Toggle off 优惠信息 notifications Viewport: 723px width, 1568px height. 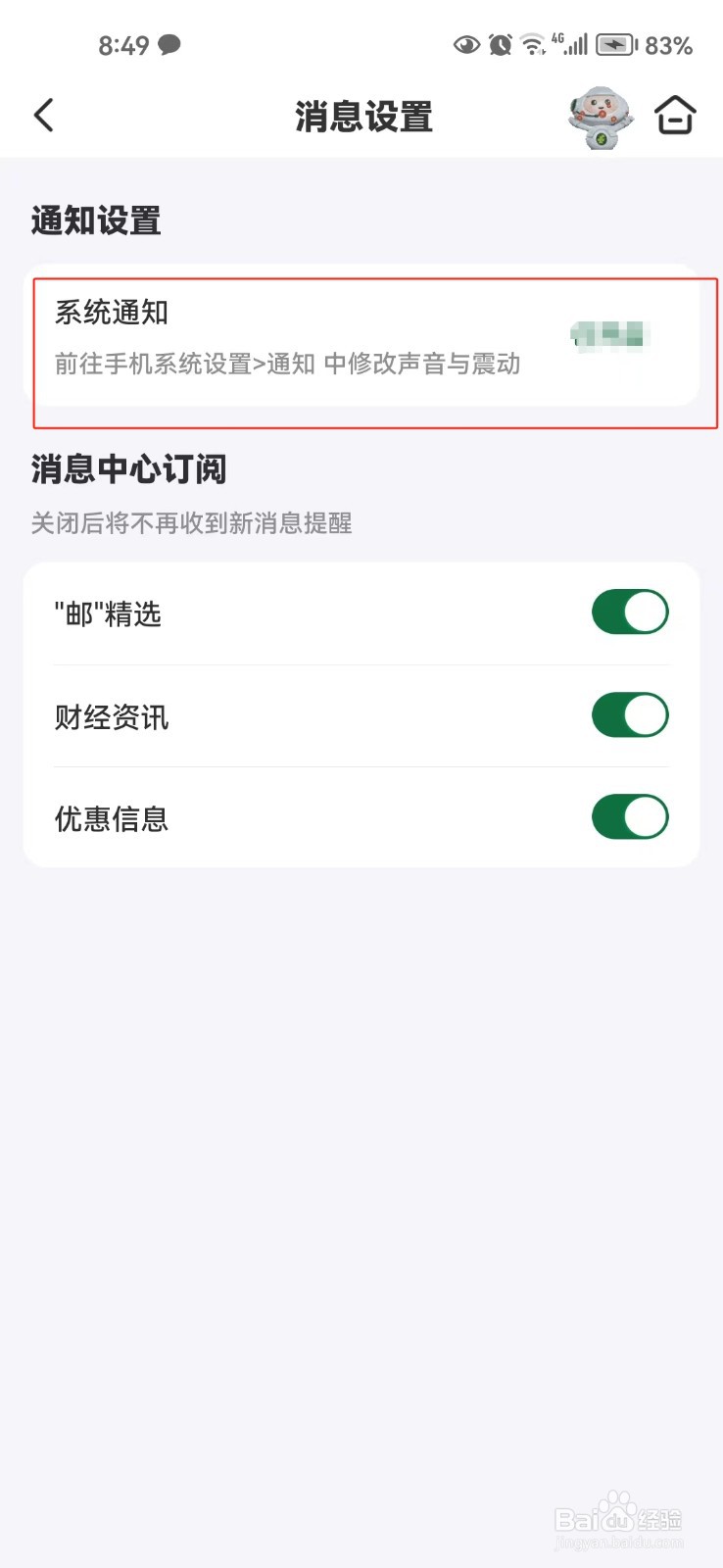point(631,816)
